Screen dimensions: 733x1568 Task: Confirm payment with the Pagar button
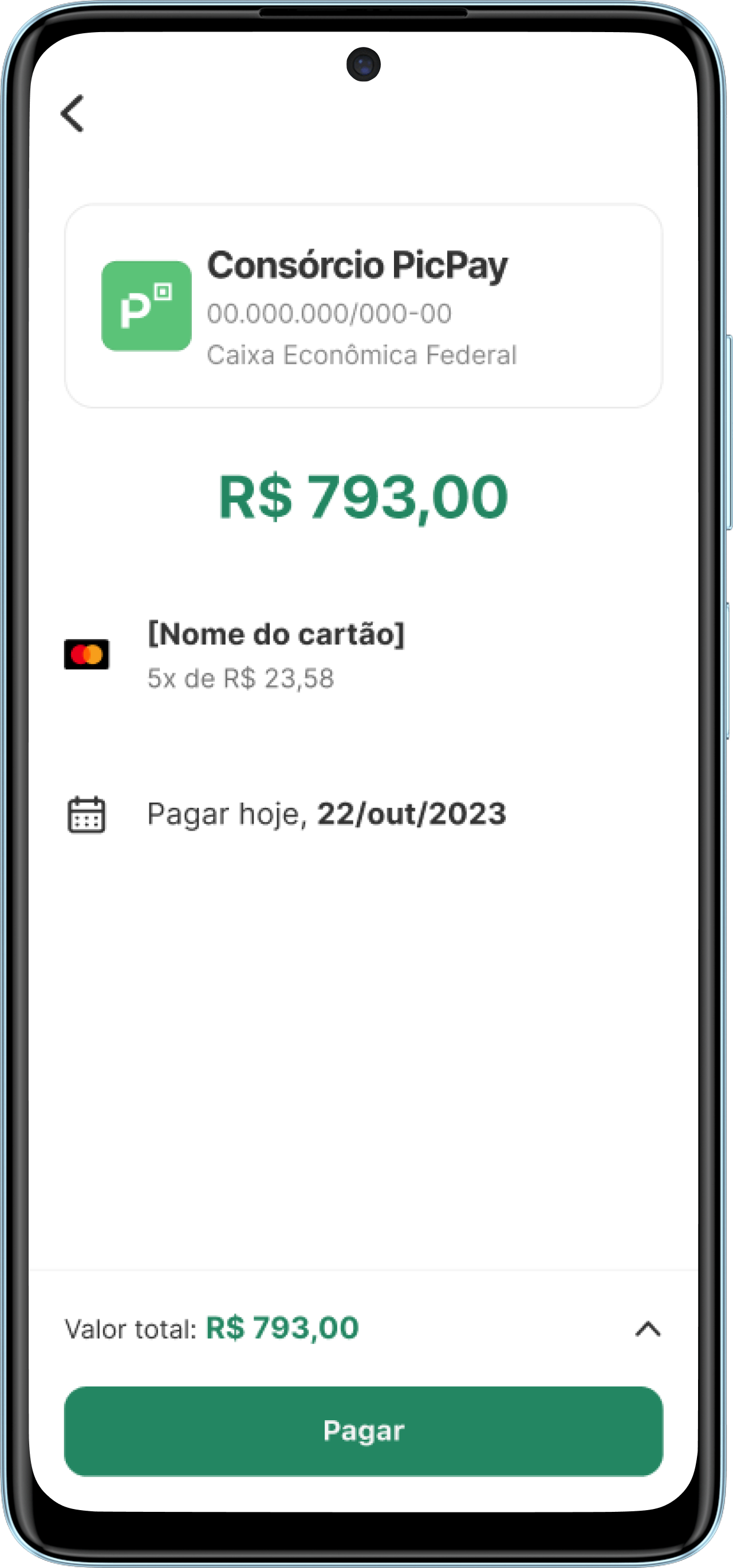click(x=363, y=1431)
